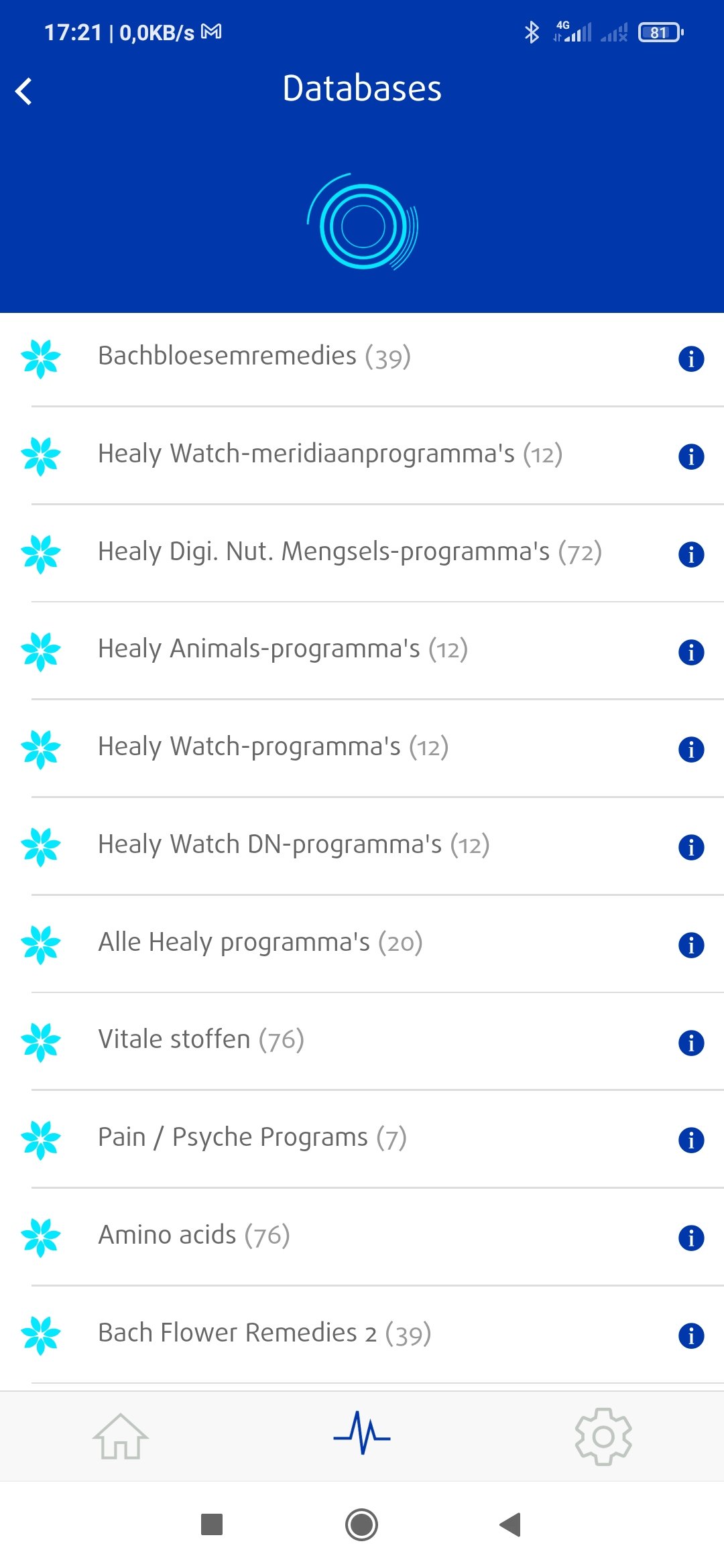See info for Alle Healy programma's
The height and width of the screenshot is (1568, 724).
click(690, 945)
